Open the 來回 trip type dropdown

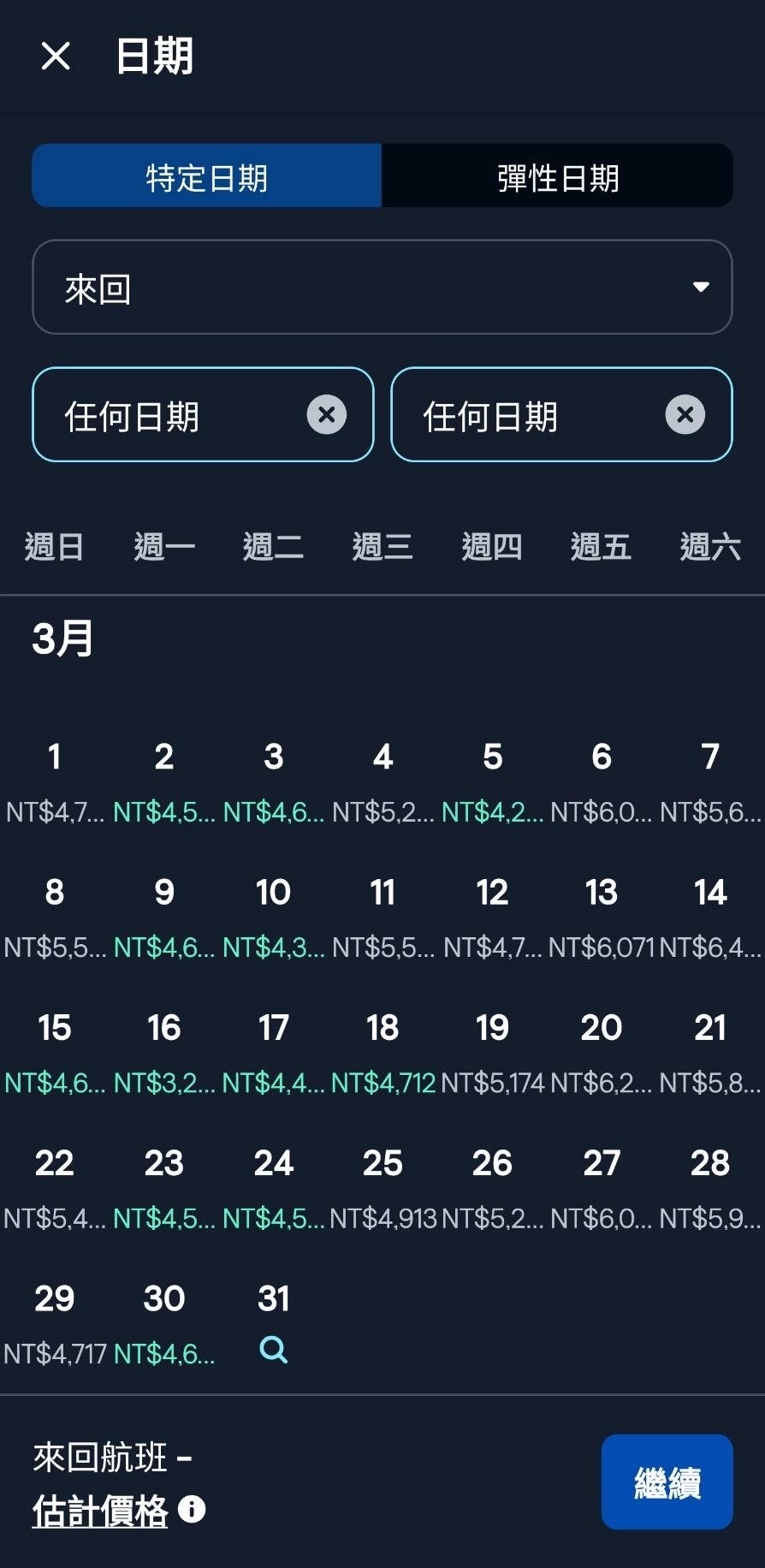(x=382, y=288)
